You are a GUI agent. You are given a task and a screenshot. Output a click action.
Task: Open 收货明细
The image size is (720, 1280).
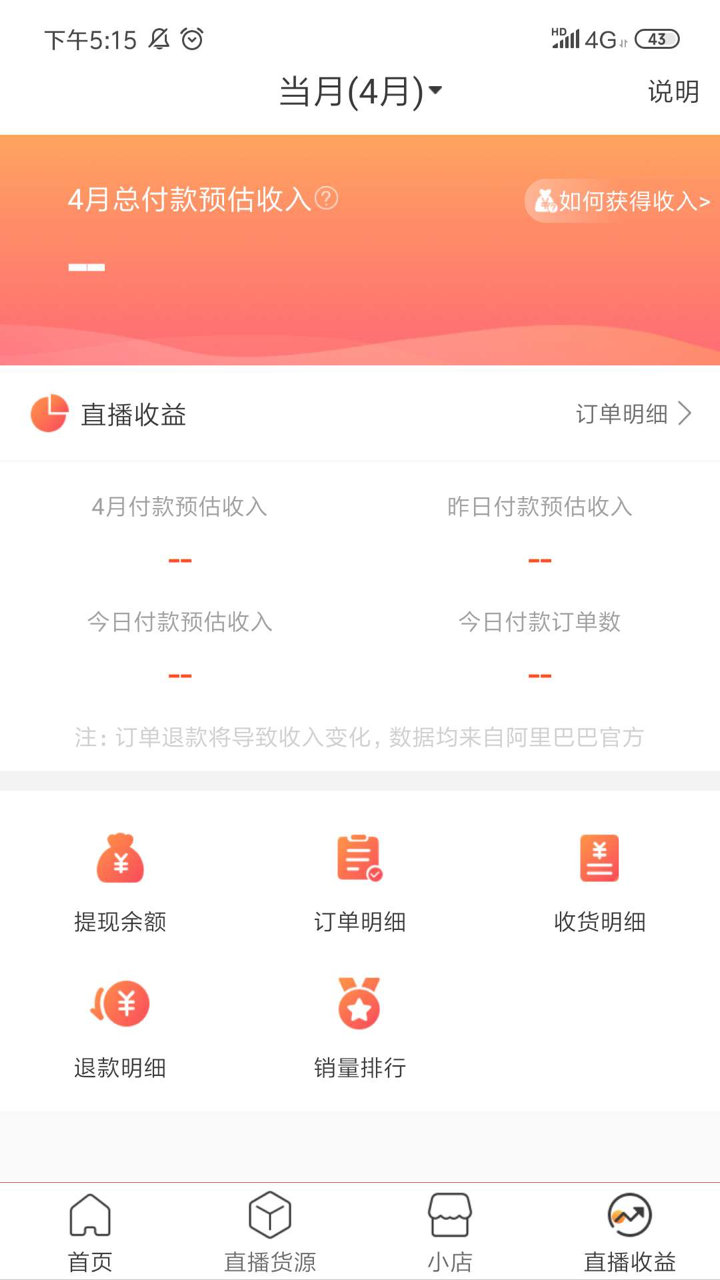(x=599, y=882)
